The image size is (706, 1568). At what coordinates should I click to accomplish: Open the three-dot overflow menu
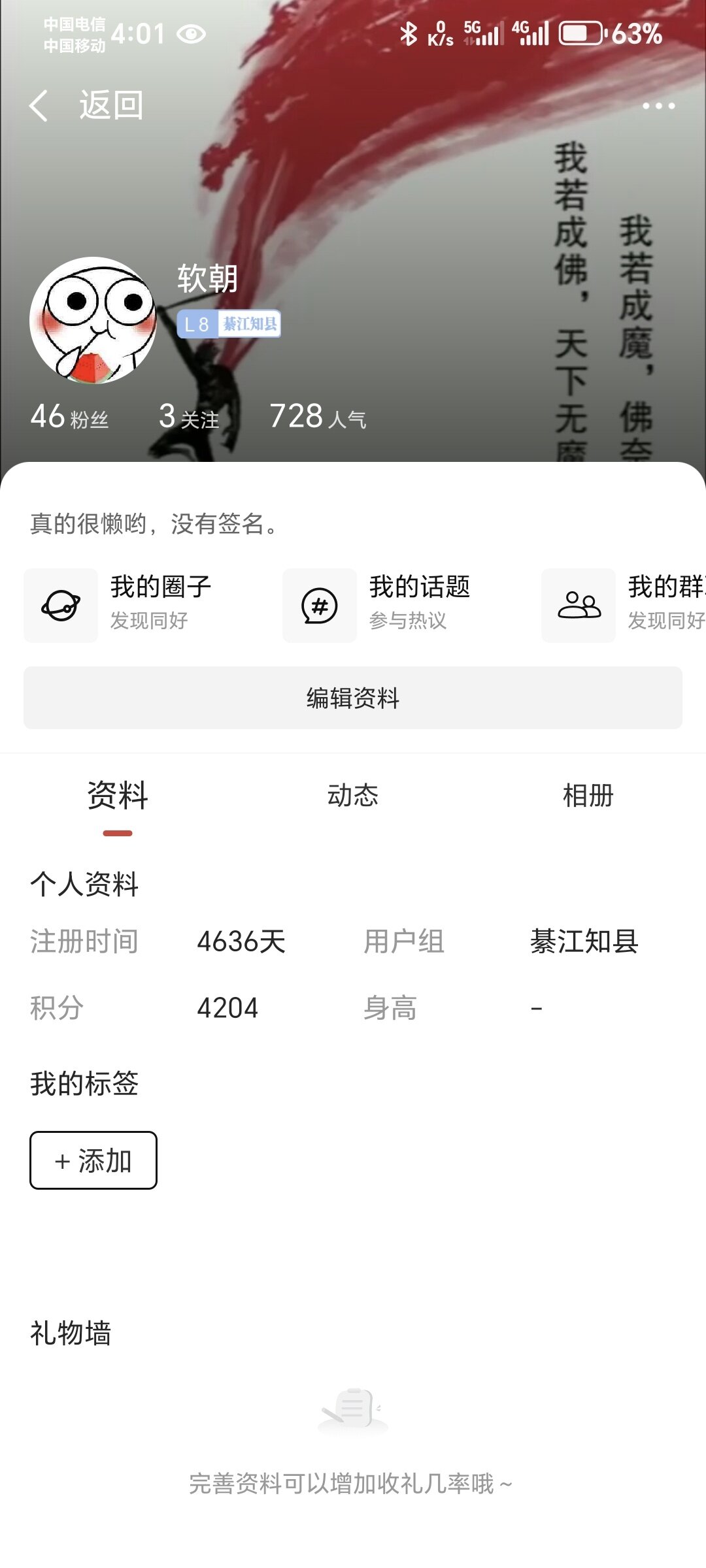pos(658,106)
